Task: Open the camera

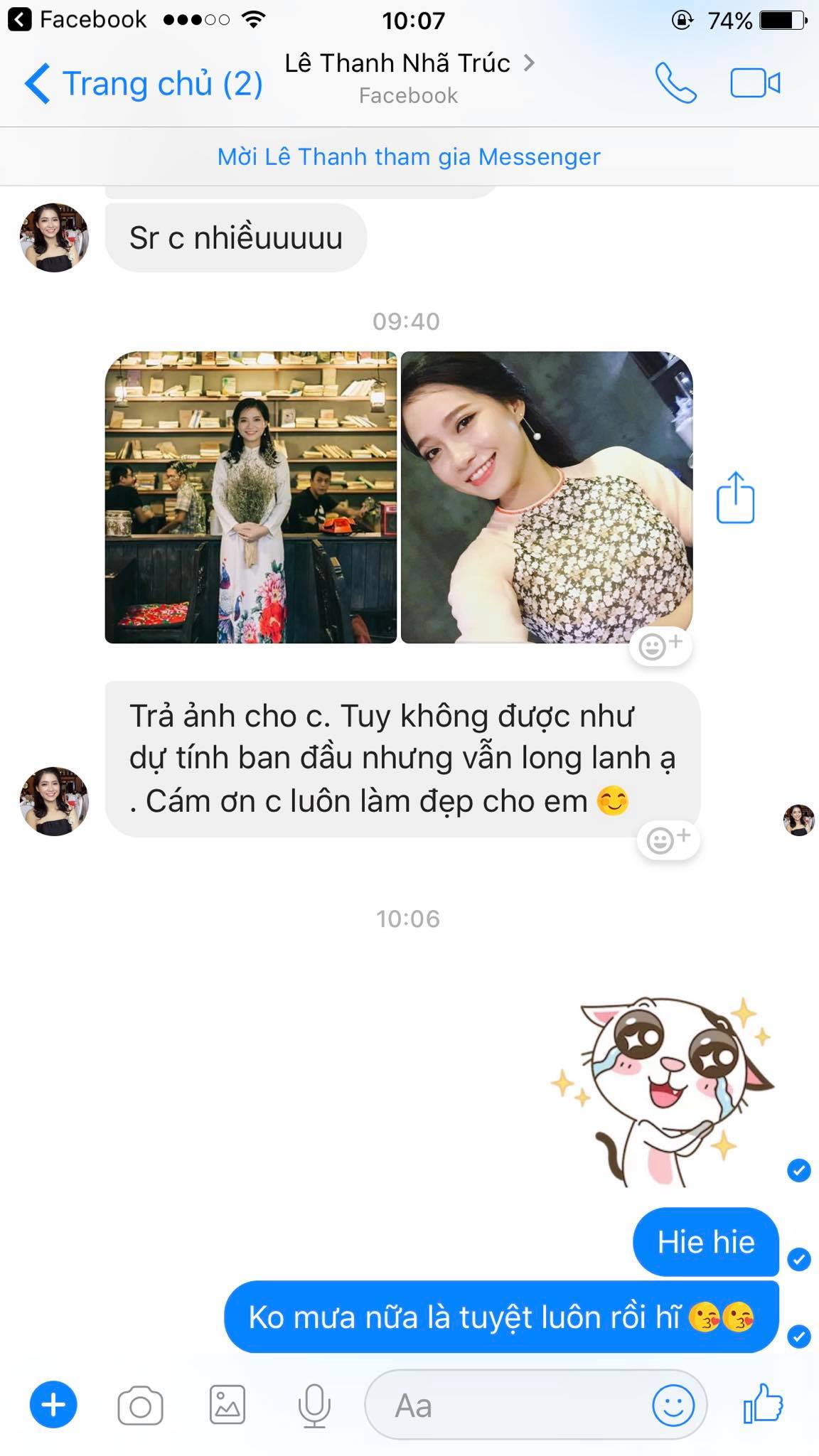Action: pyautogui.click(x=140, y=1406)
